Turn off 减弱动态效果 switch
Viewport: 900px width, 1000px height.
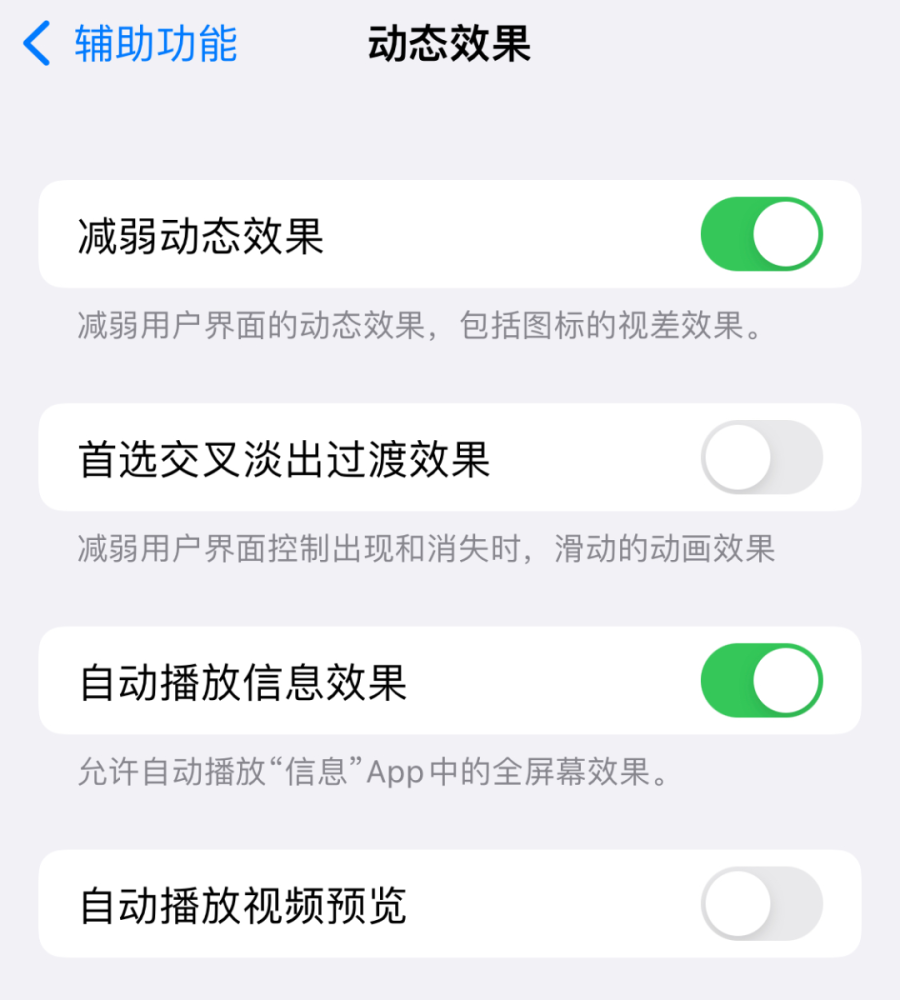(761, 234)
